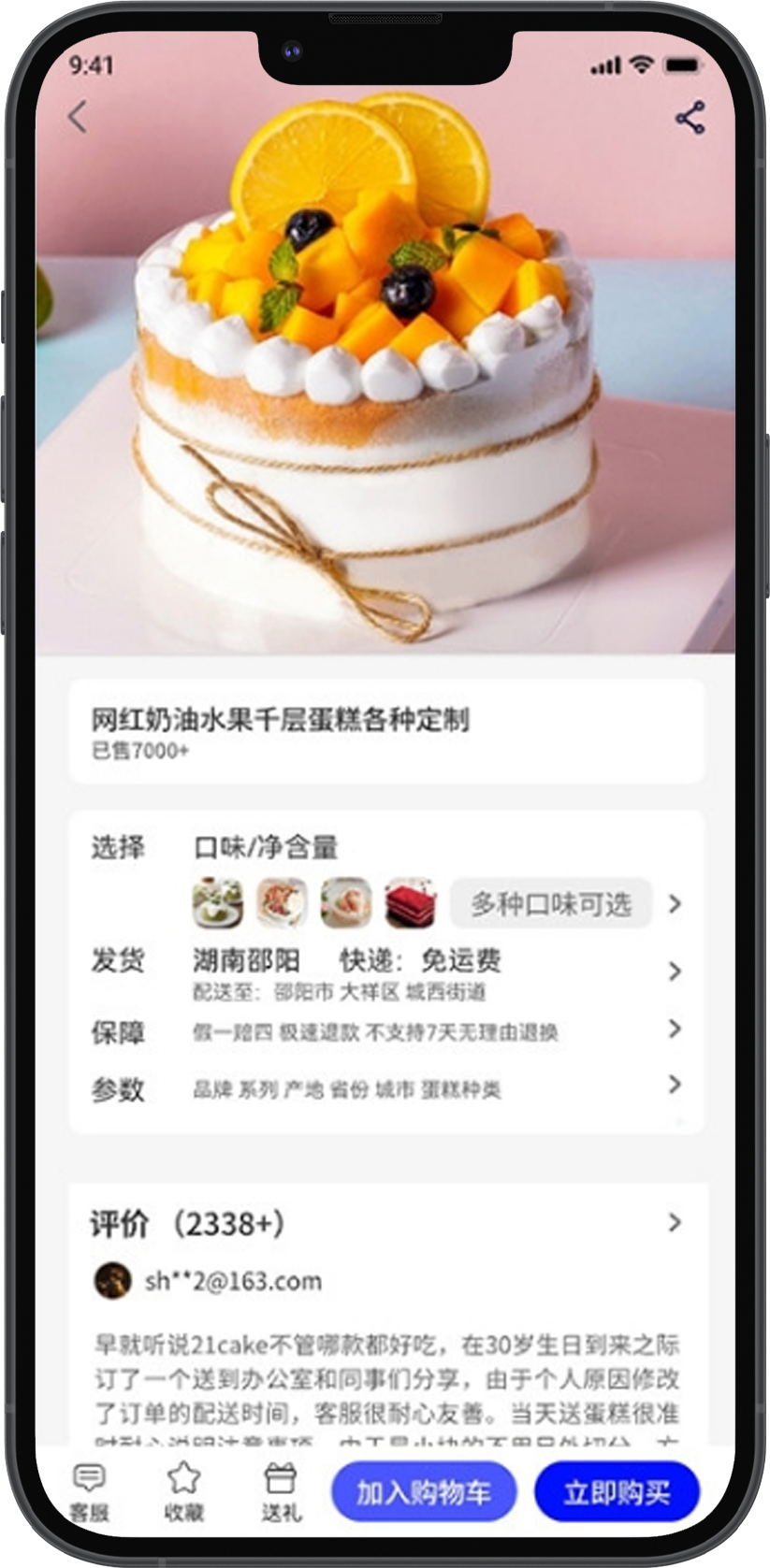Go back using the top-left arrow
770x1568 pixels.
[x=78, y=118]
